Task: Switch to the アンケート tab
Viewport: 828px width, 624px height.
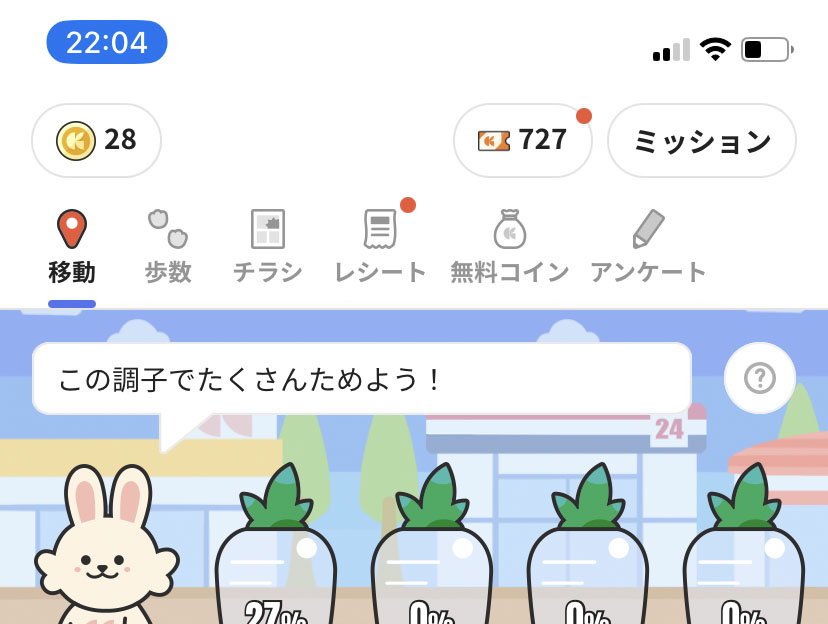Action: point(648,248)
